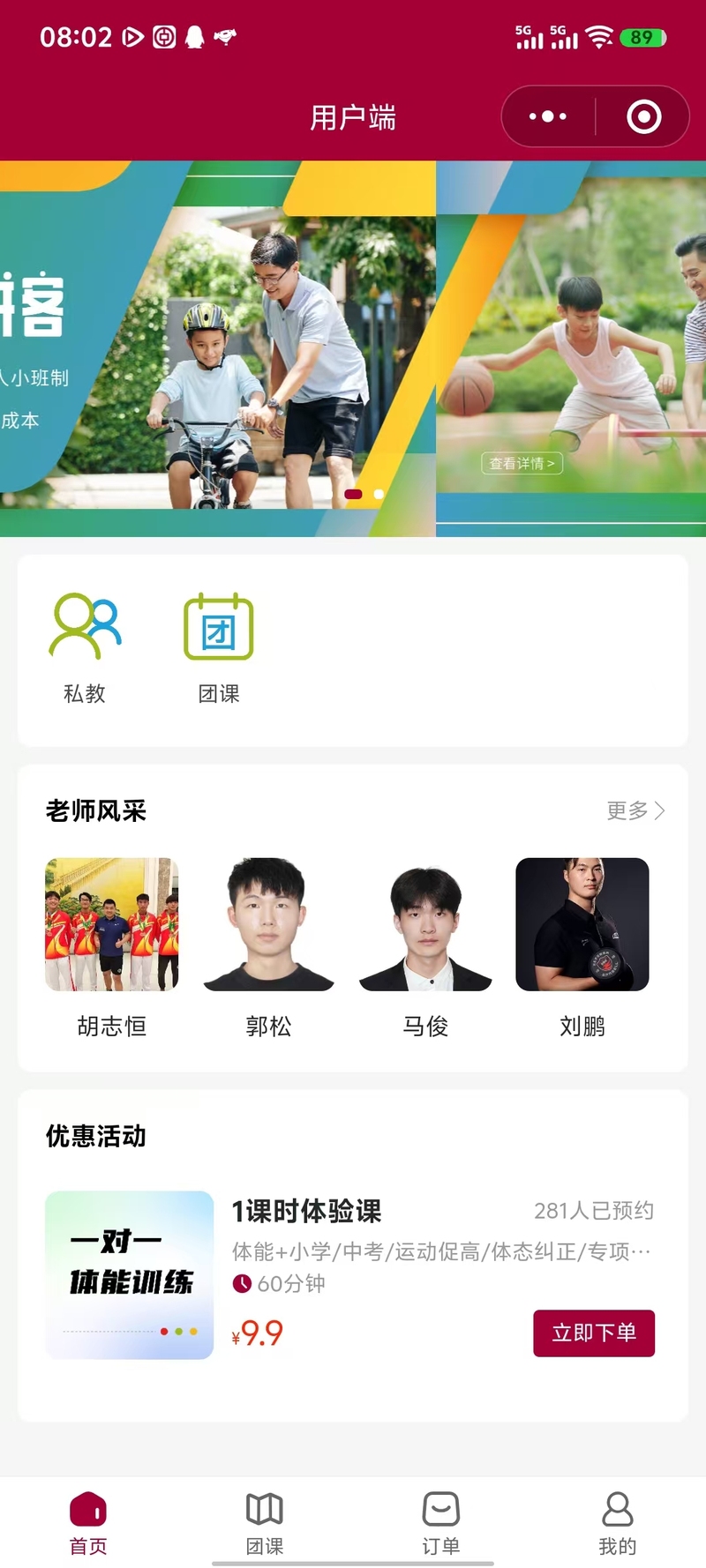This screenshot has height=1568, width=706.
Task: Open the 团课 group class shortcut with calendar icon
Action: [219, 647]
